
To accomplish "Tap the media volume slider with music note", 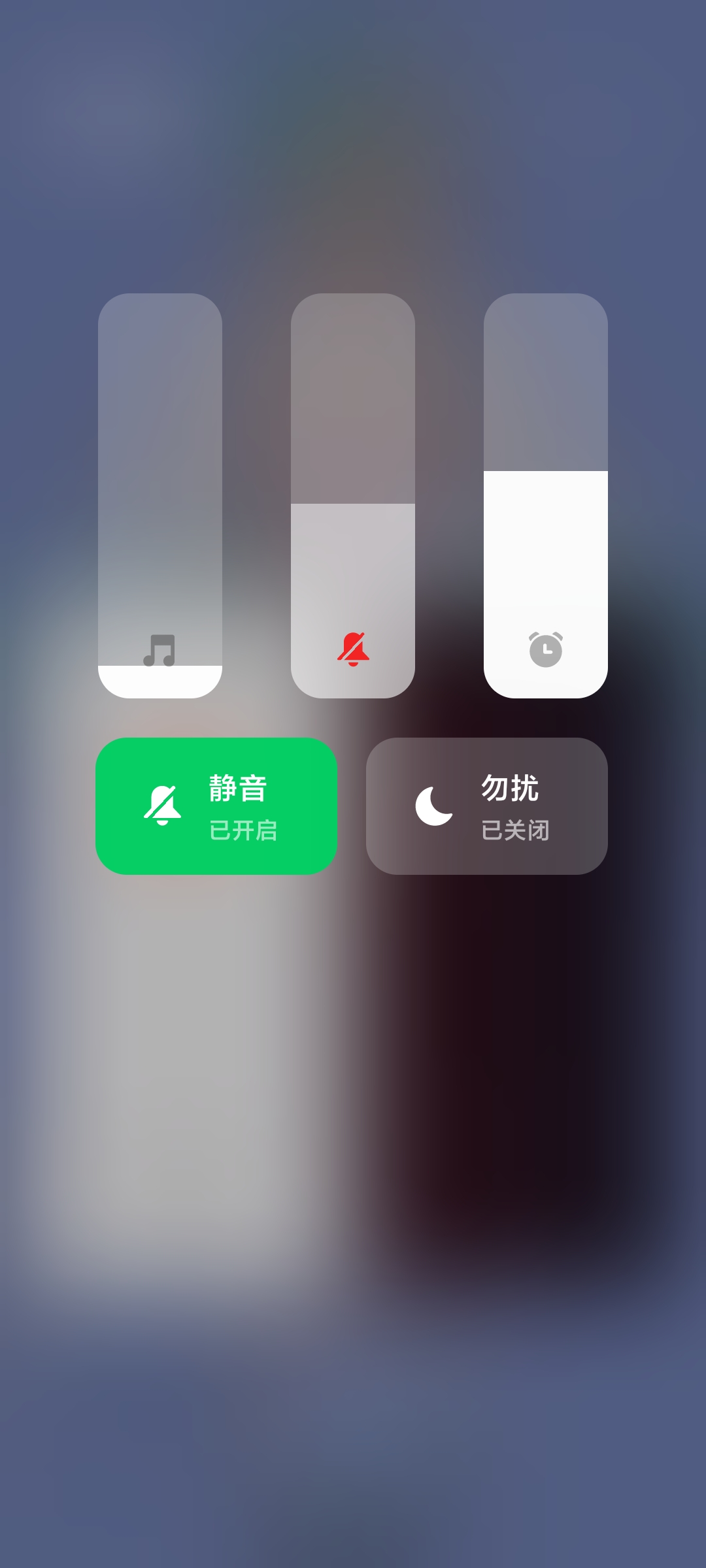I will pos(160,495).
